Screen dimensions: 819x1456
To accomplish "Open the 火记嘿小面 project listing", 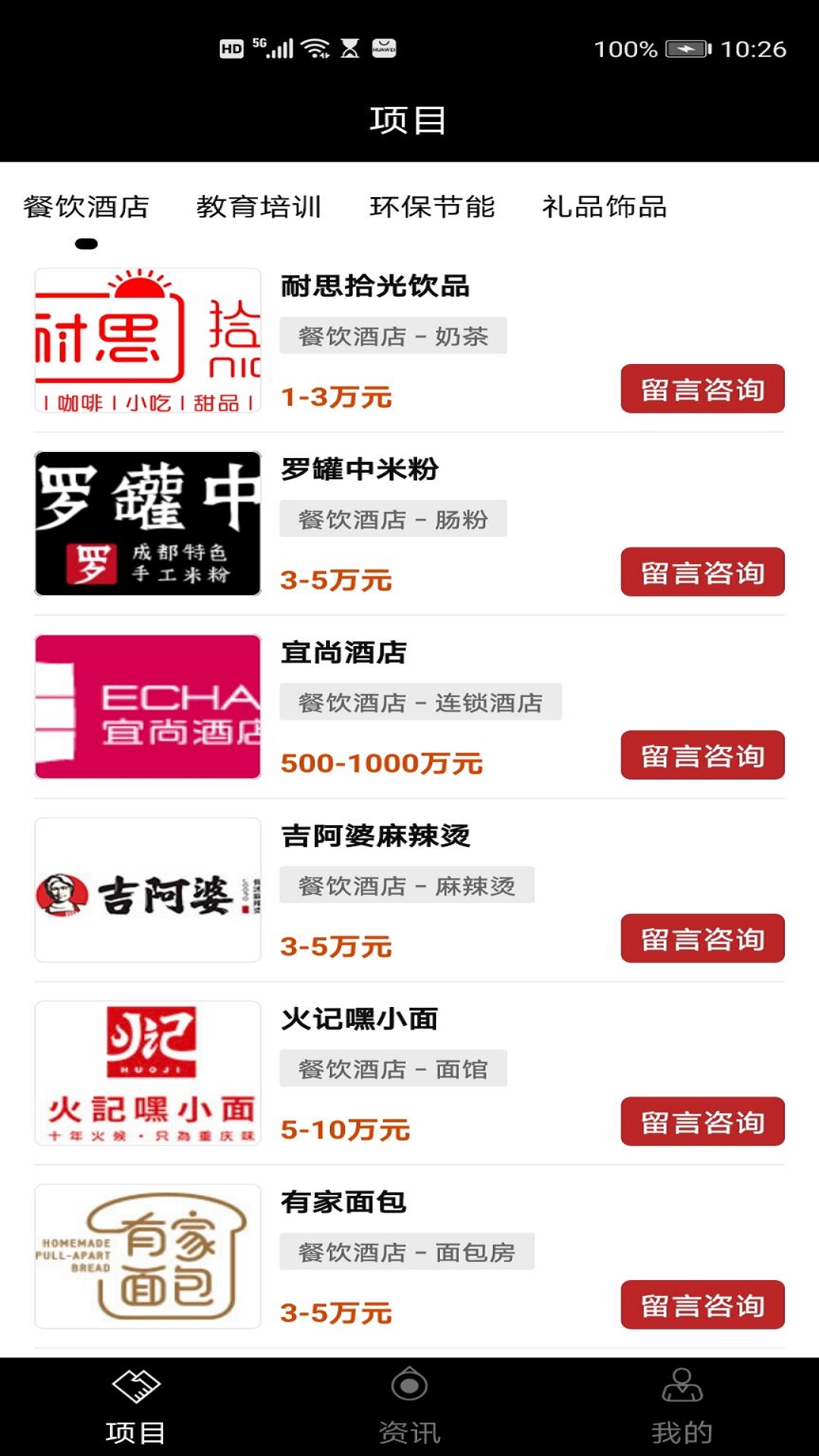I will [x=359, y=1019].
